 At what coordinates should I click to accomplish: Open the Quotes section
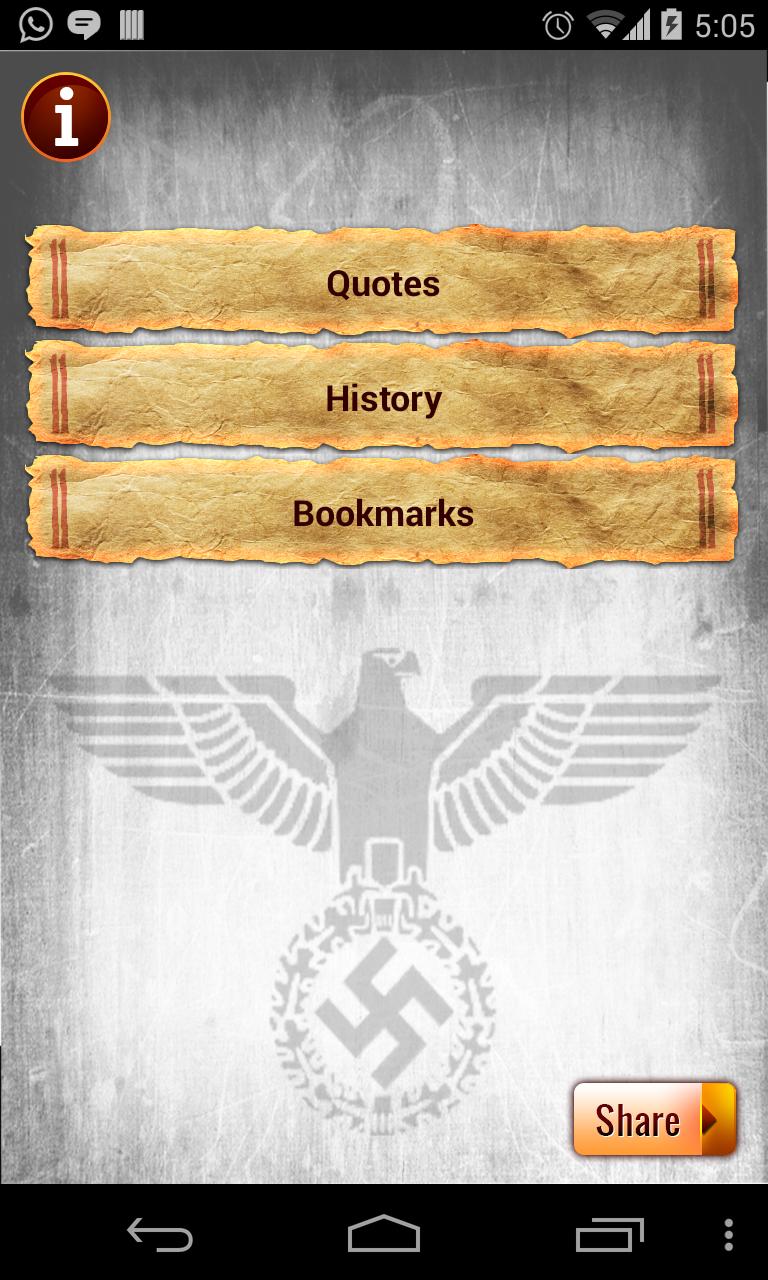pos(383,282)
